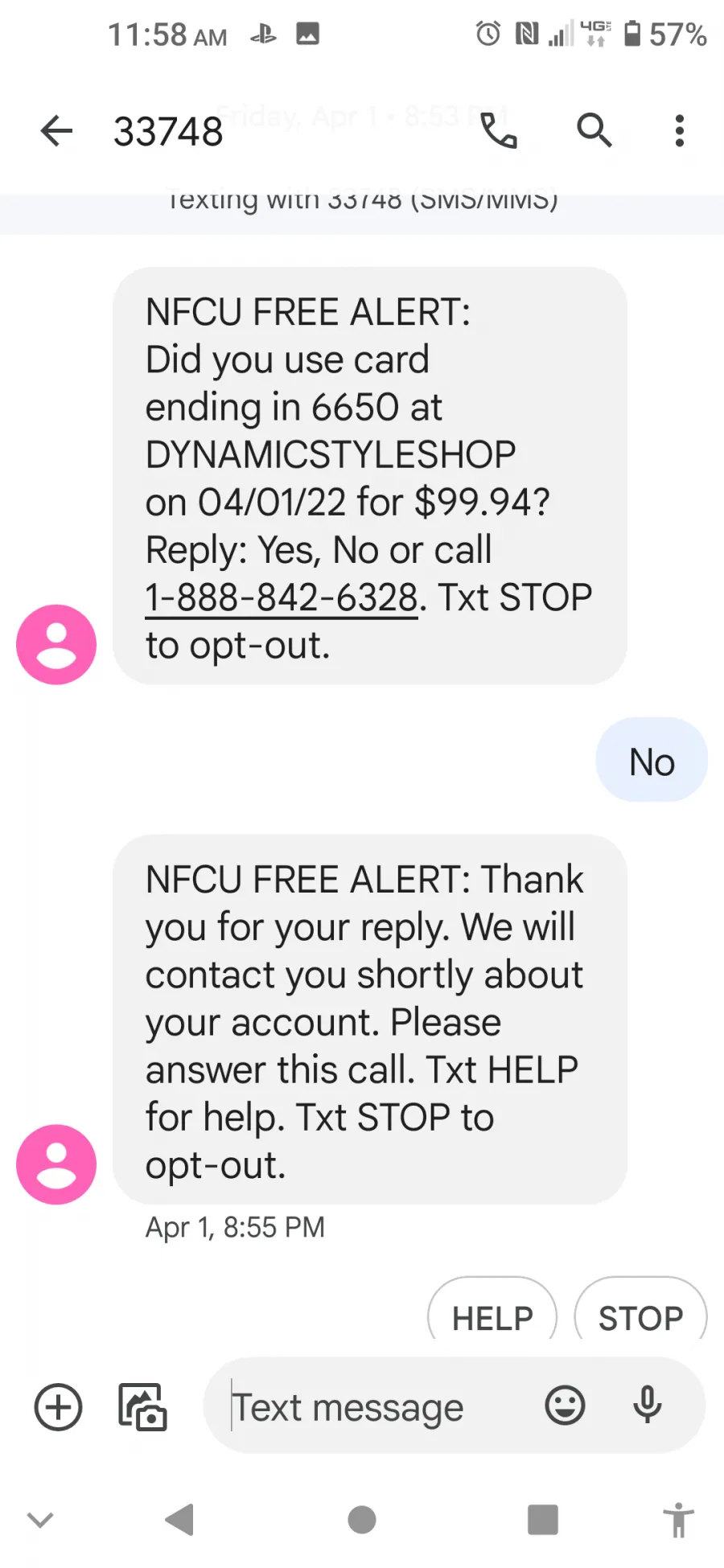The image size is (724, 1568).
Task: Tap the system home button
Action: point(362,1520)
